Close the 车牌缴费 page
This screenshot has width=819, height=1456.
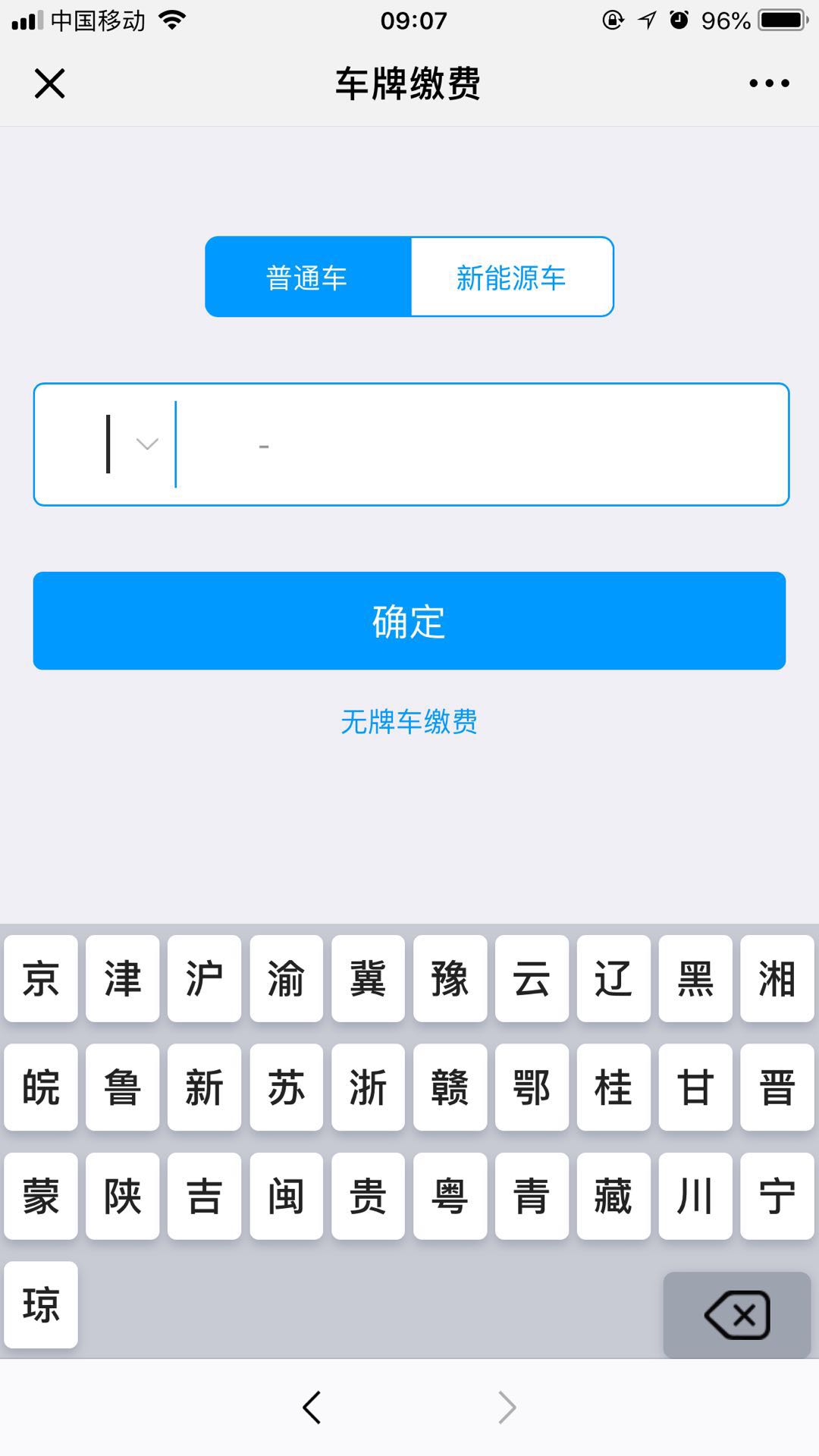[50, 83]
